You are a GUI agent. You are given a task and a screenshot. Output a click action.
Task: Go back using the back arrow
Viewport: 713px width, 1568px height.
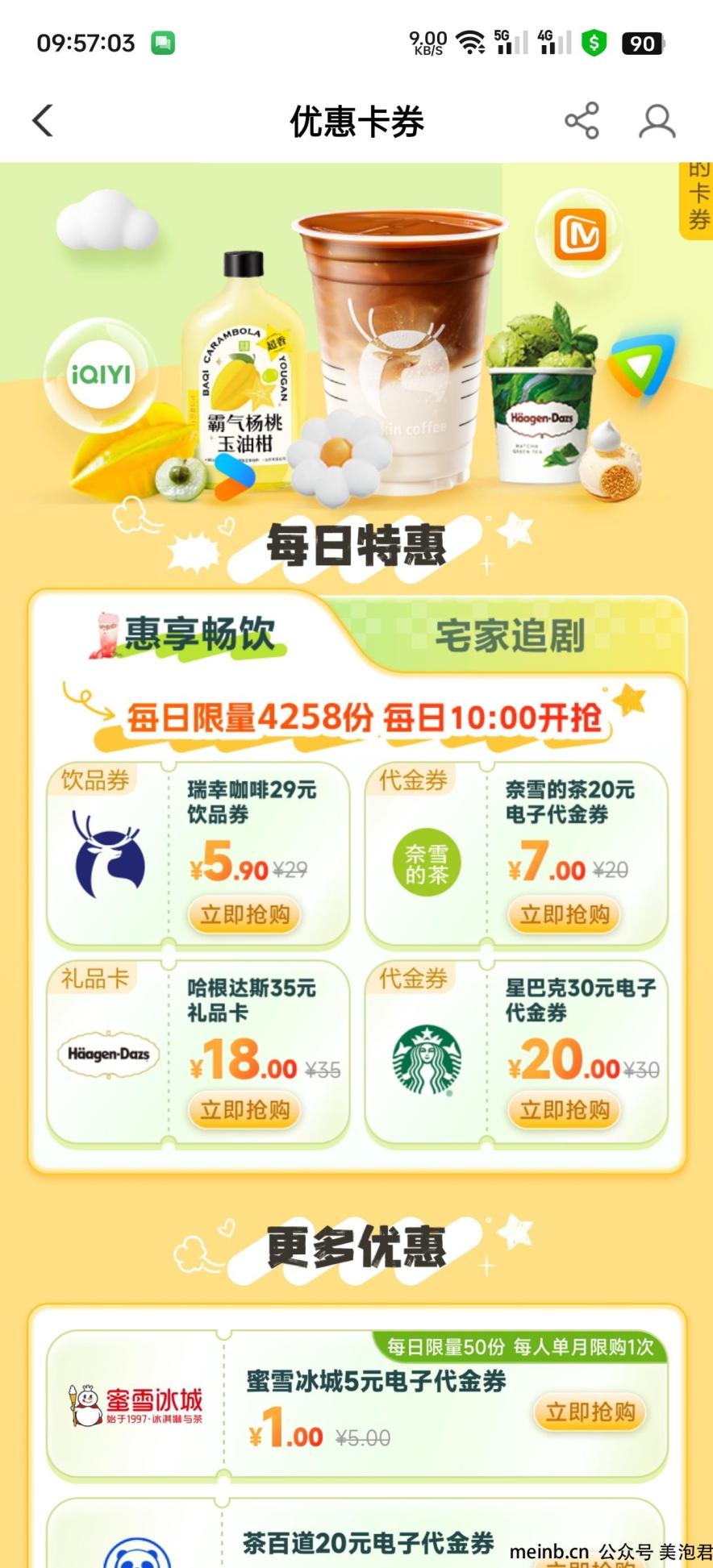43,121
